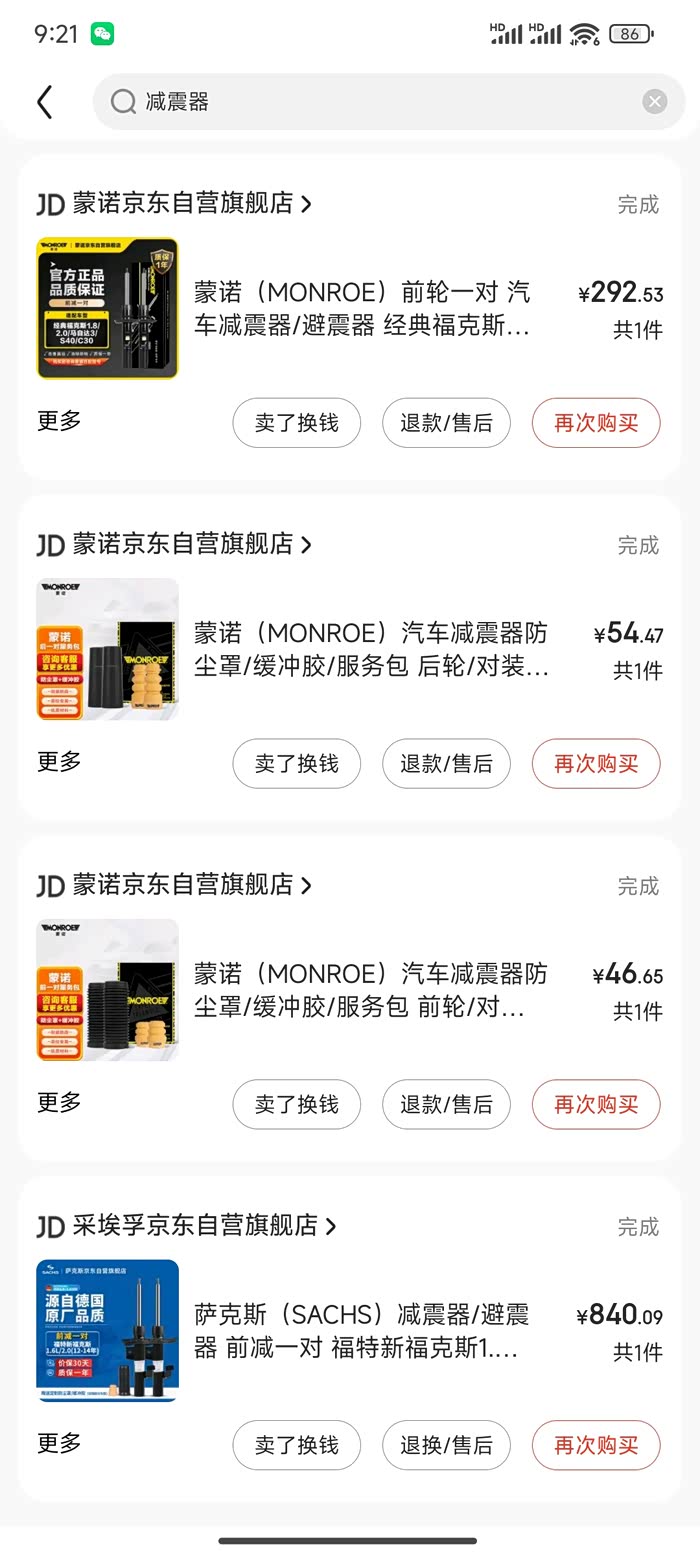The height and width of the screenshot is (1555, 700).
Task: Open the ¥46.65 蒙诺前轮防尘罩 order
Action: [x=371, y=990]
